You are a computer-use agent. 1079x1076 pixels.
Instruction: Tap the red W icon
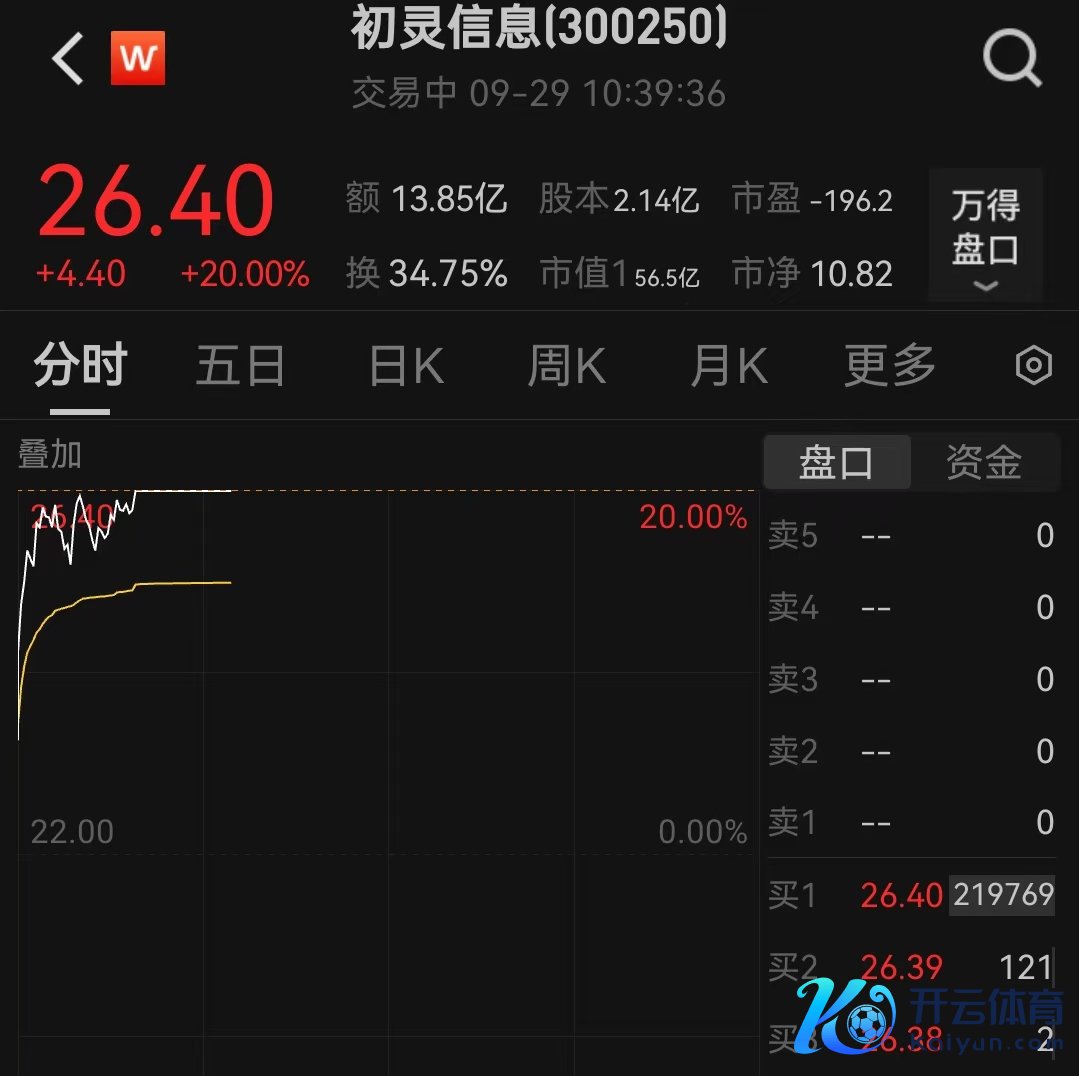click(x=138, y=59)
